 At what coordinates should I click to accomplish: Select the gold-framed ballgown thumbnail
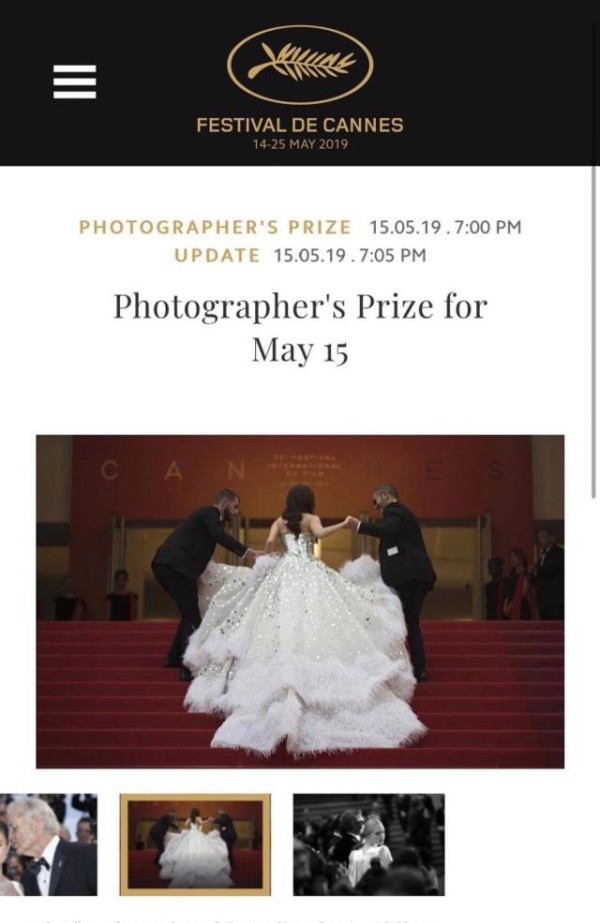(x=195, y=844)
